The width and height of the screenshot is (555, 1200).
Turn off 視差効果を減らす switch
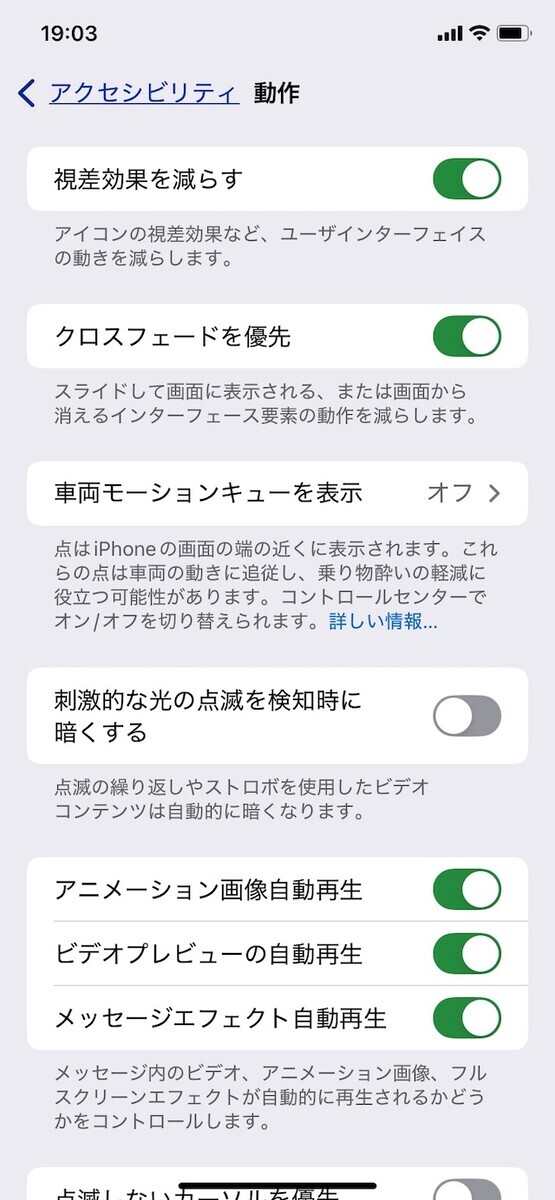coord(467,179)
